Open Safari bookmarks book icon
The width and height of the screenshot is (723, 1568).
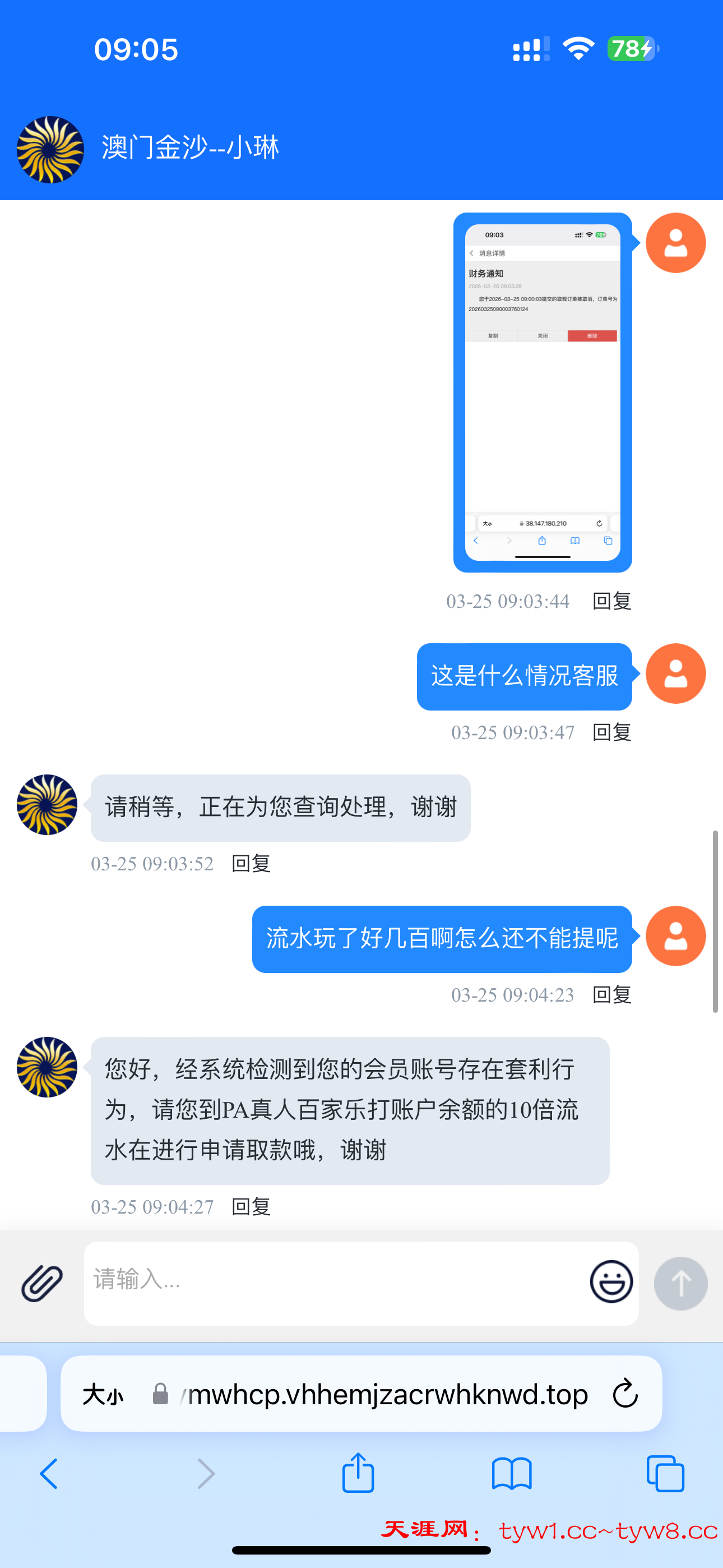coord(511,1474)
